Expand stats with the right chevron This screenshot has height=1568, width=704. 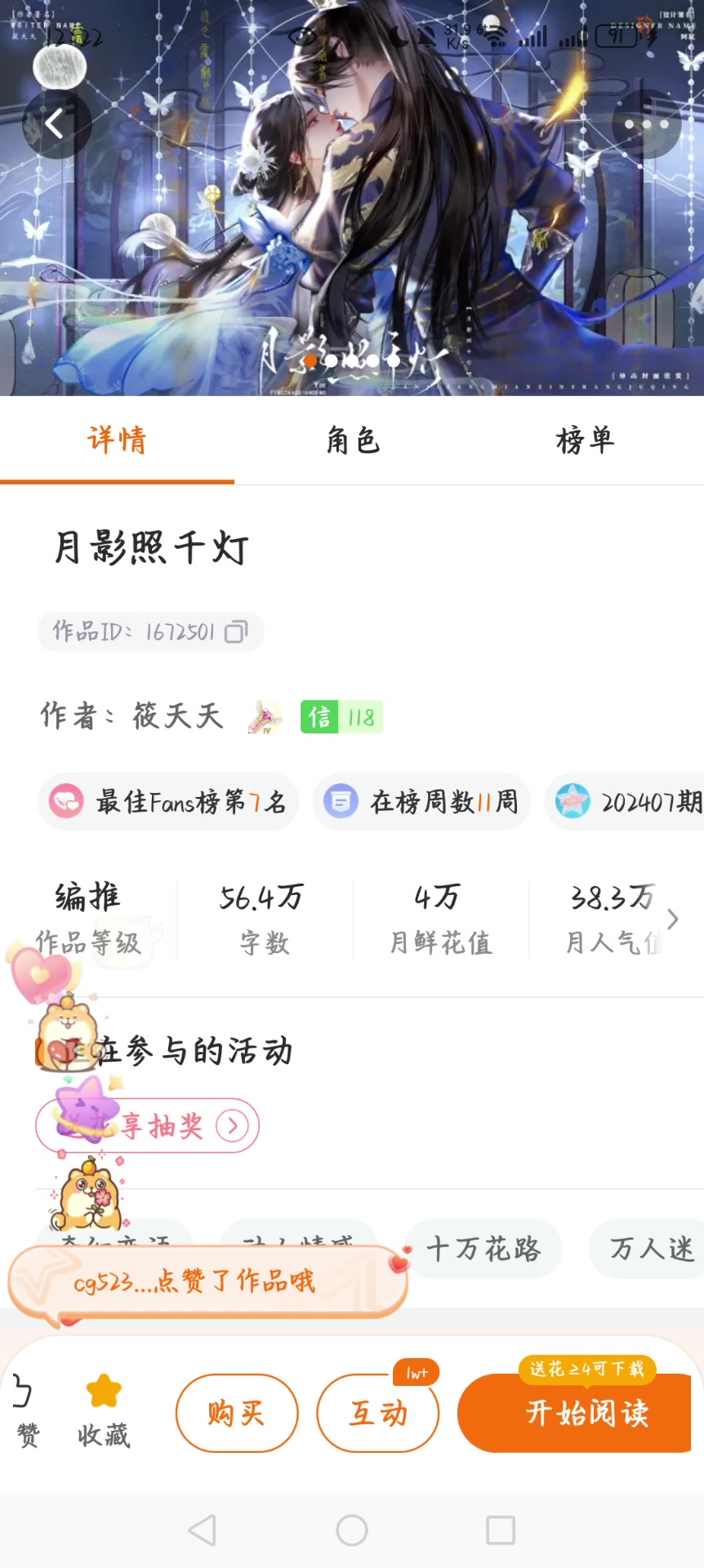pyautogui.click(x=672, y=920)
